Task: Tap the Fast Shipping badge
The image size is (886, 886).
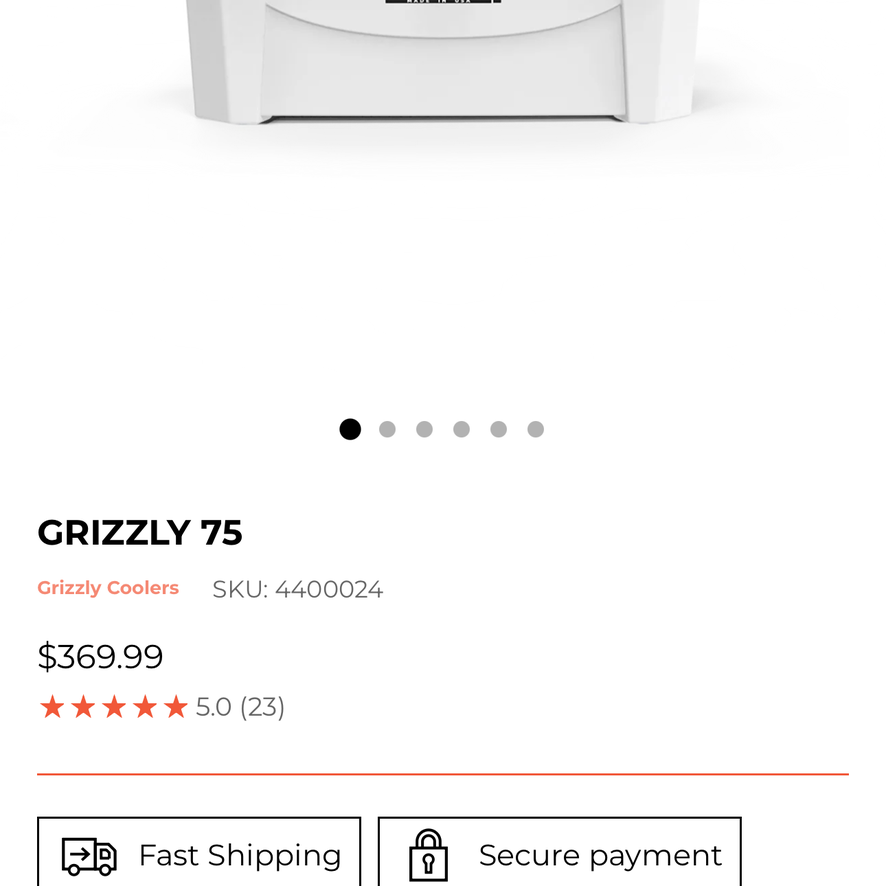Action: pyautogui.click(x=199, y=852)
